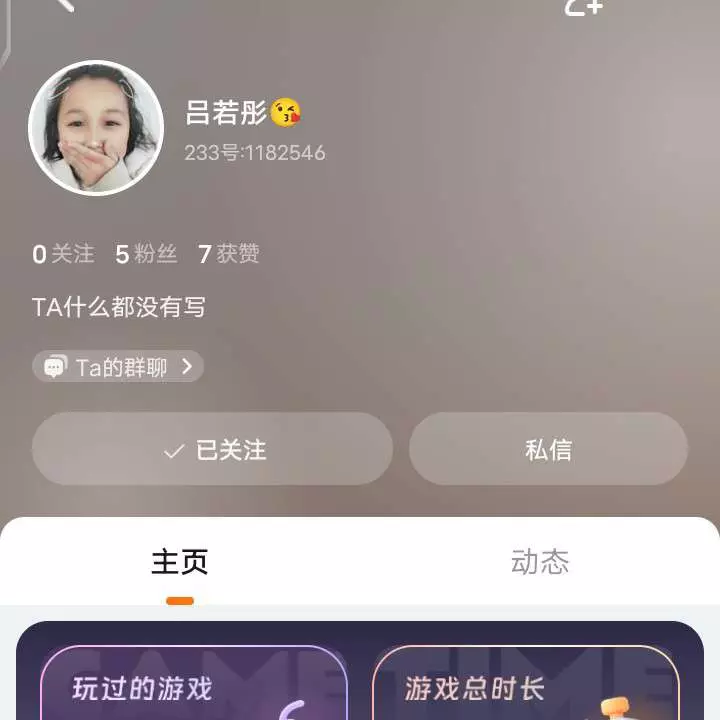Go back using the top-left arrow
The width and height of the screenshot is (720, 720).
64,4
